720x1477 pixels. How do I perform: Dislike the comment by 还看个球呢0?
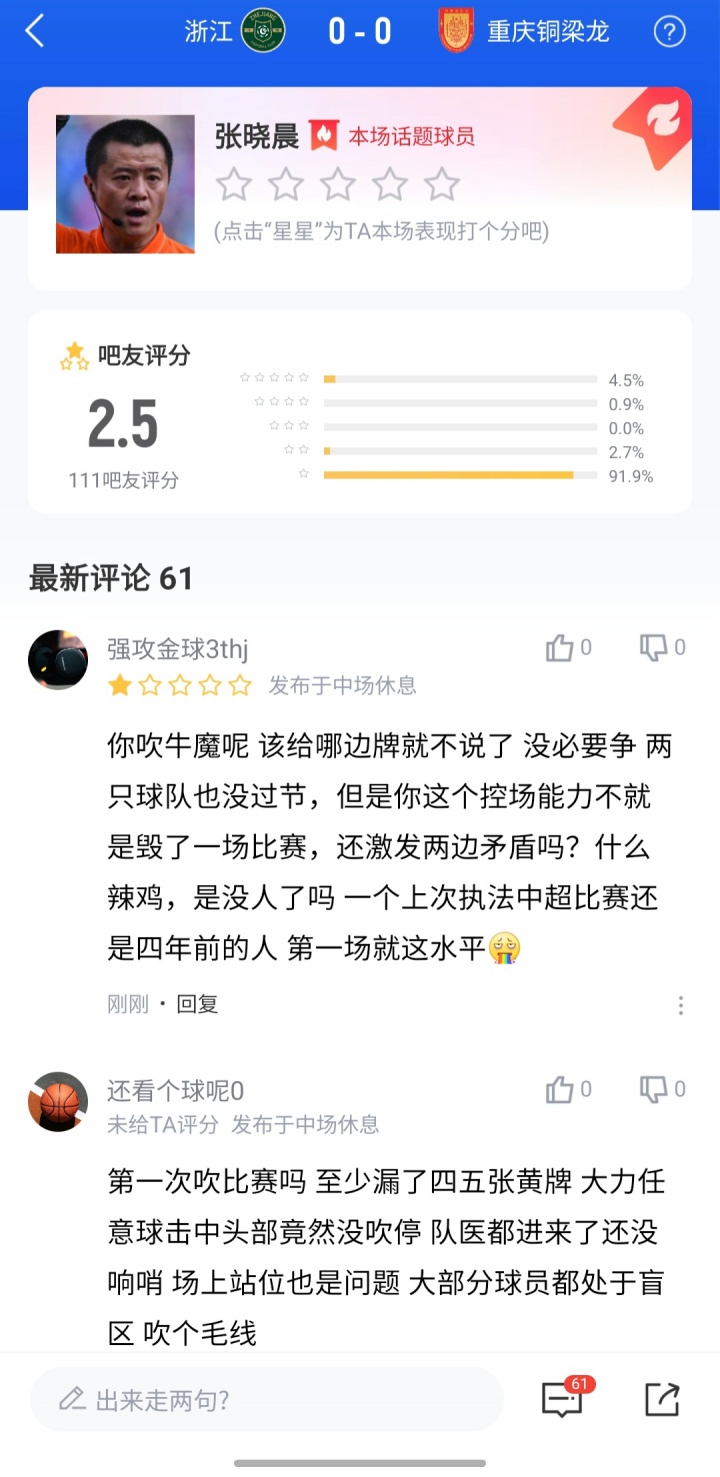click(653, 1089)
